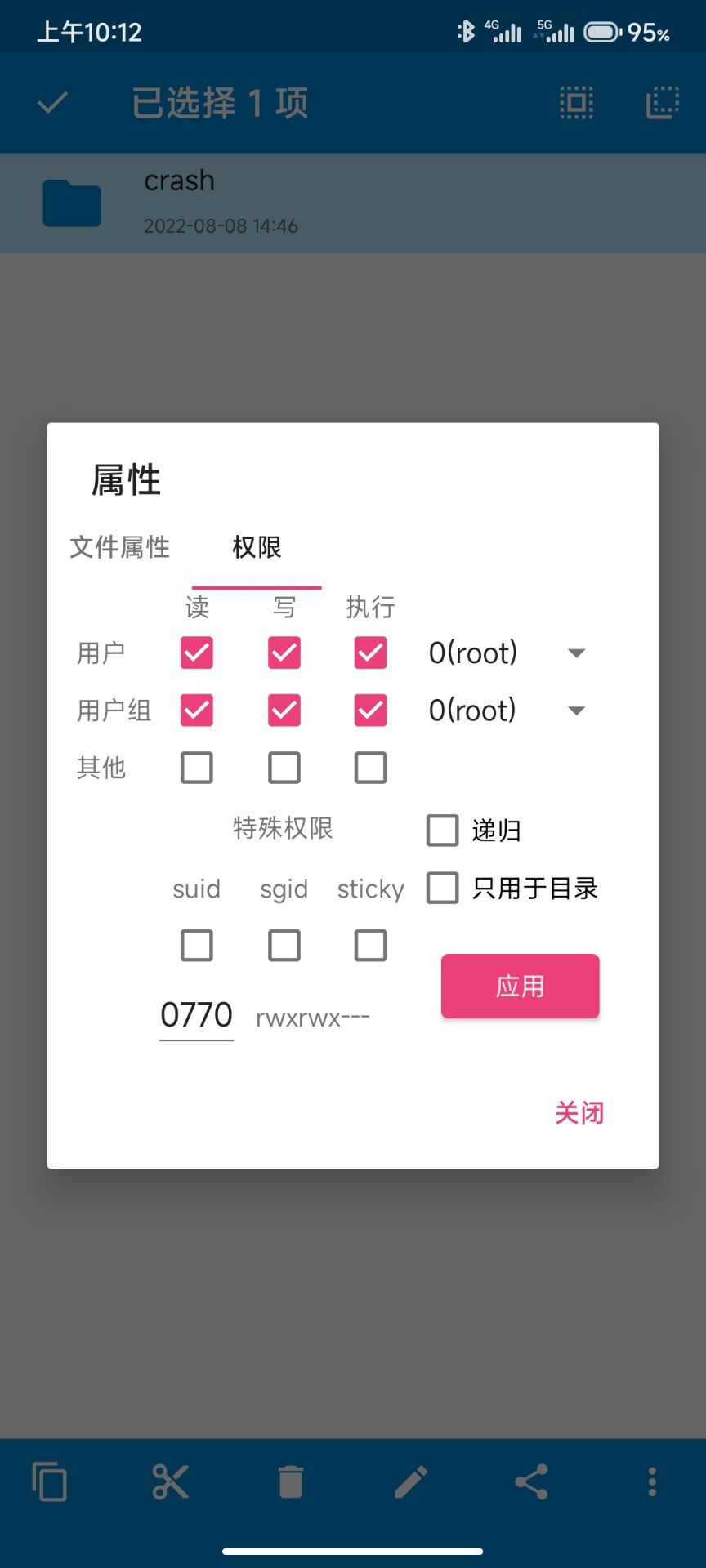This screenshot has height=1568, width=706.
Task: Uncheck the 用户组 执行 permission
Action: pyautogui.click(x=370, y=710)
